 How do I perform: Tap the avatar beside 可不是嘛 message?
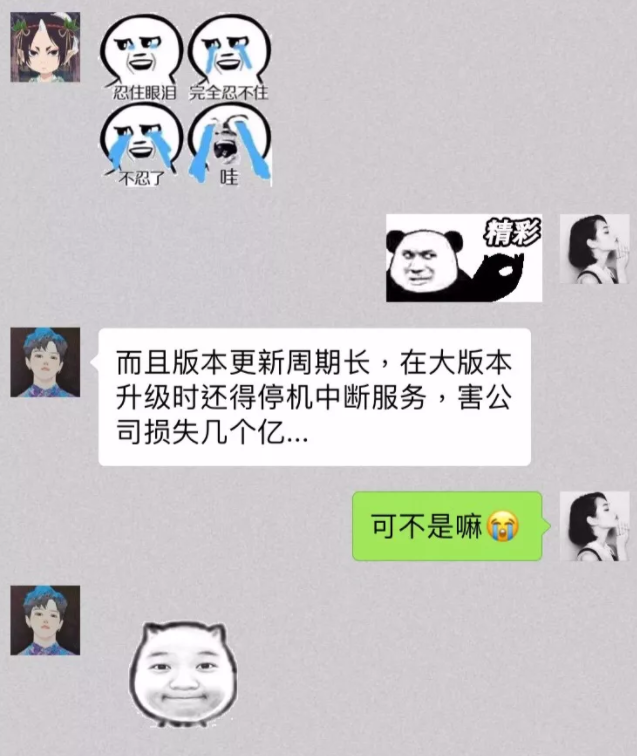point(593,525)
